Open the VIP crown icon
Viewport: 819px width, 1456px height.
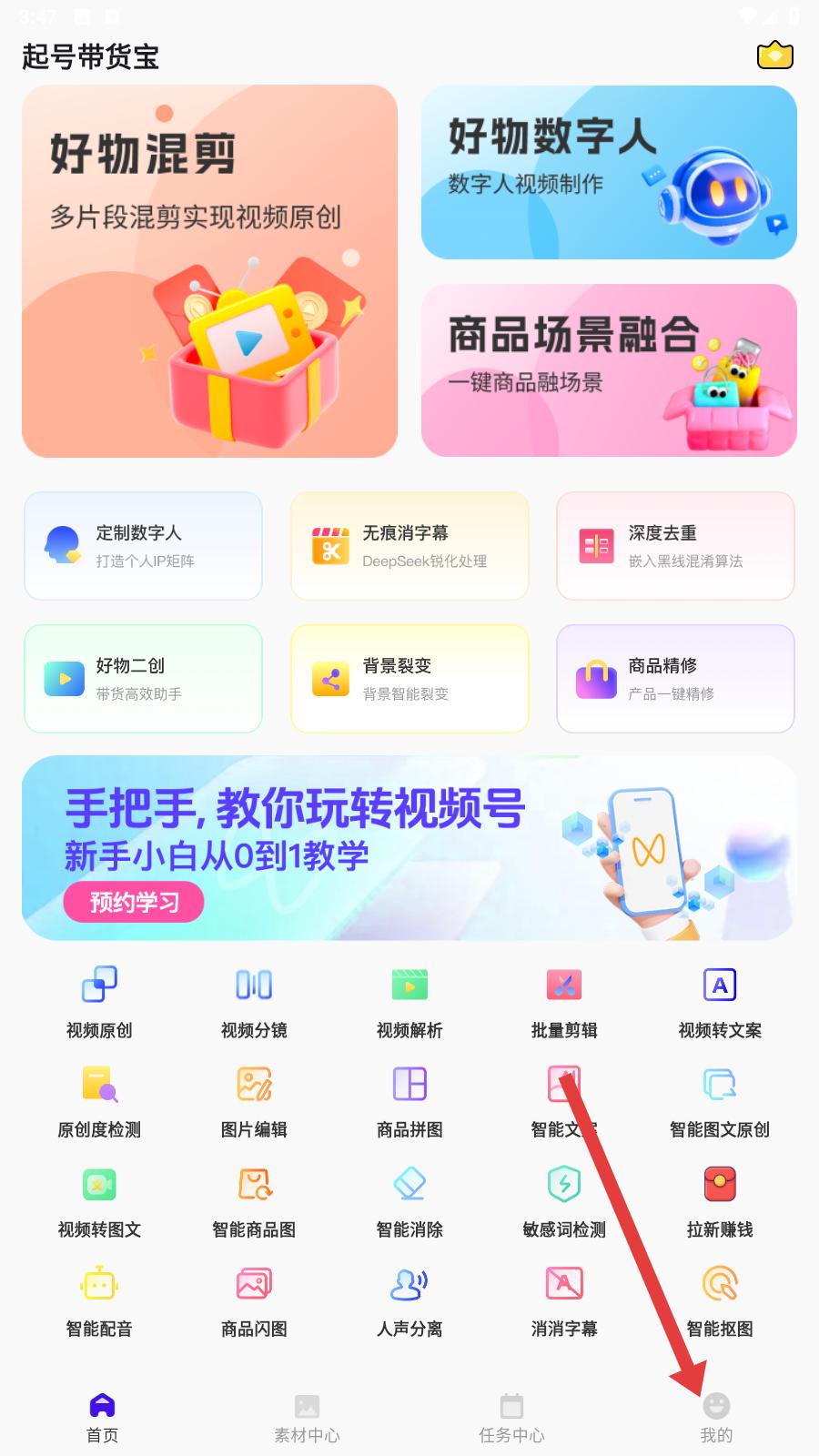(x=774, y=56)
